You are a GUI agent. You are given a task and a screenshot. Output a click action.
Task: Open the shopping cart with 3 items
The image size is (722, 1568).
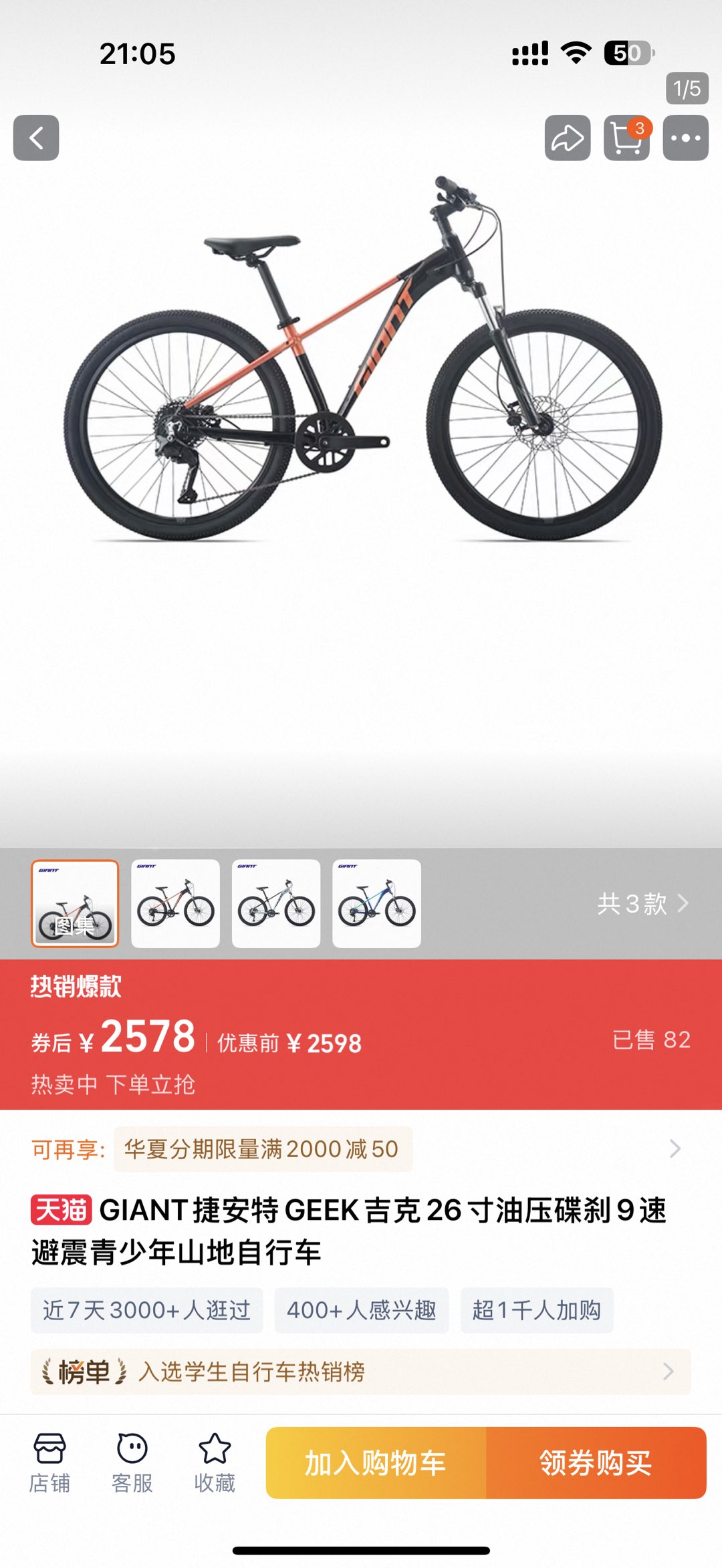pyautogui.click(x=626, y=138)
